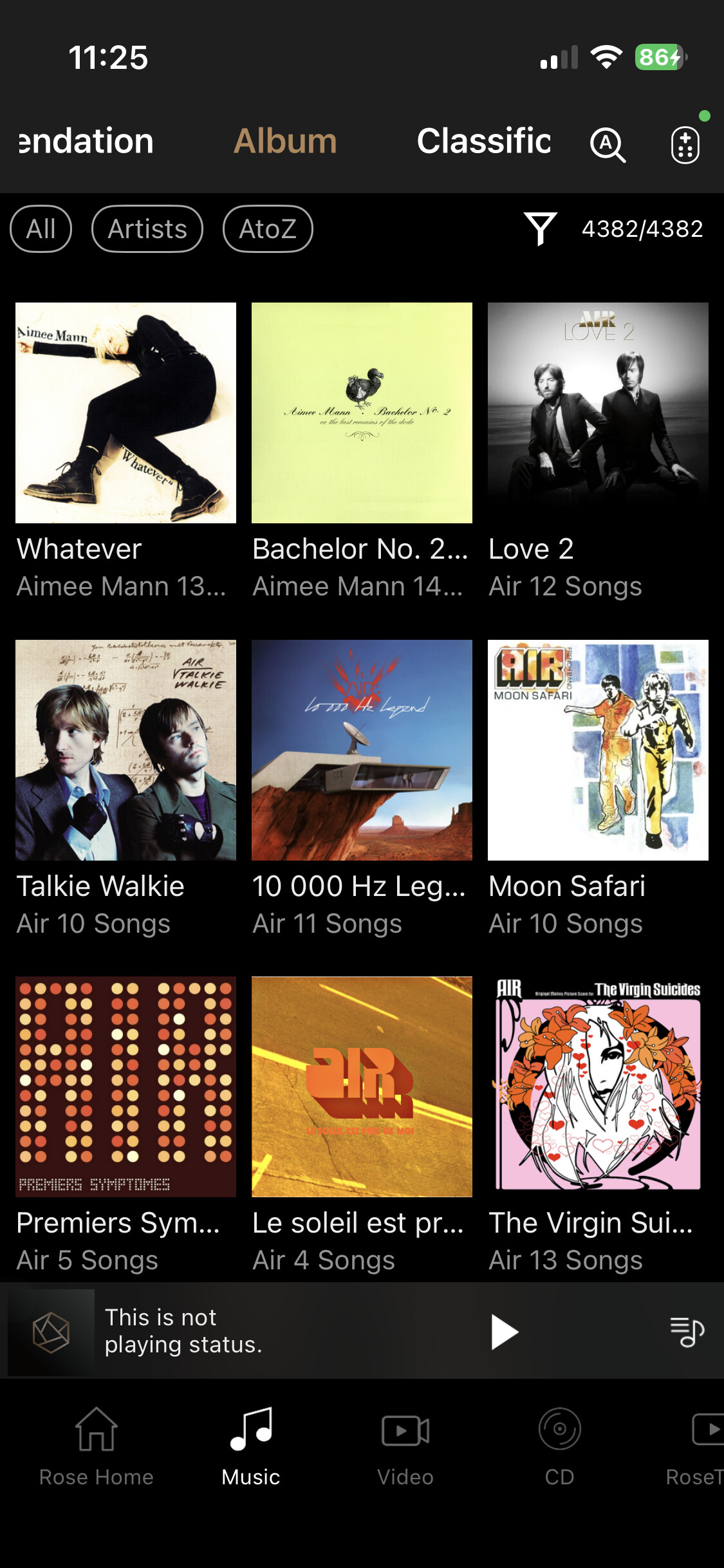Start playback with the play button

[504, 1331]
